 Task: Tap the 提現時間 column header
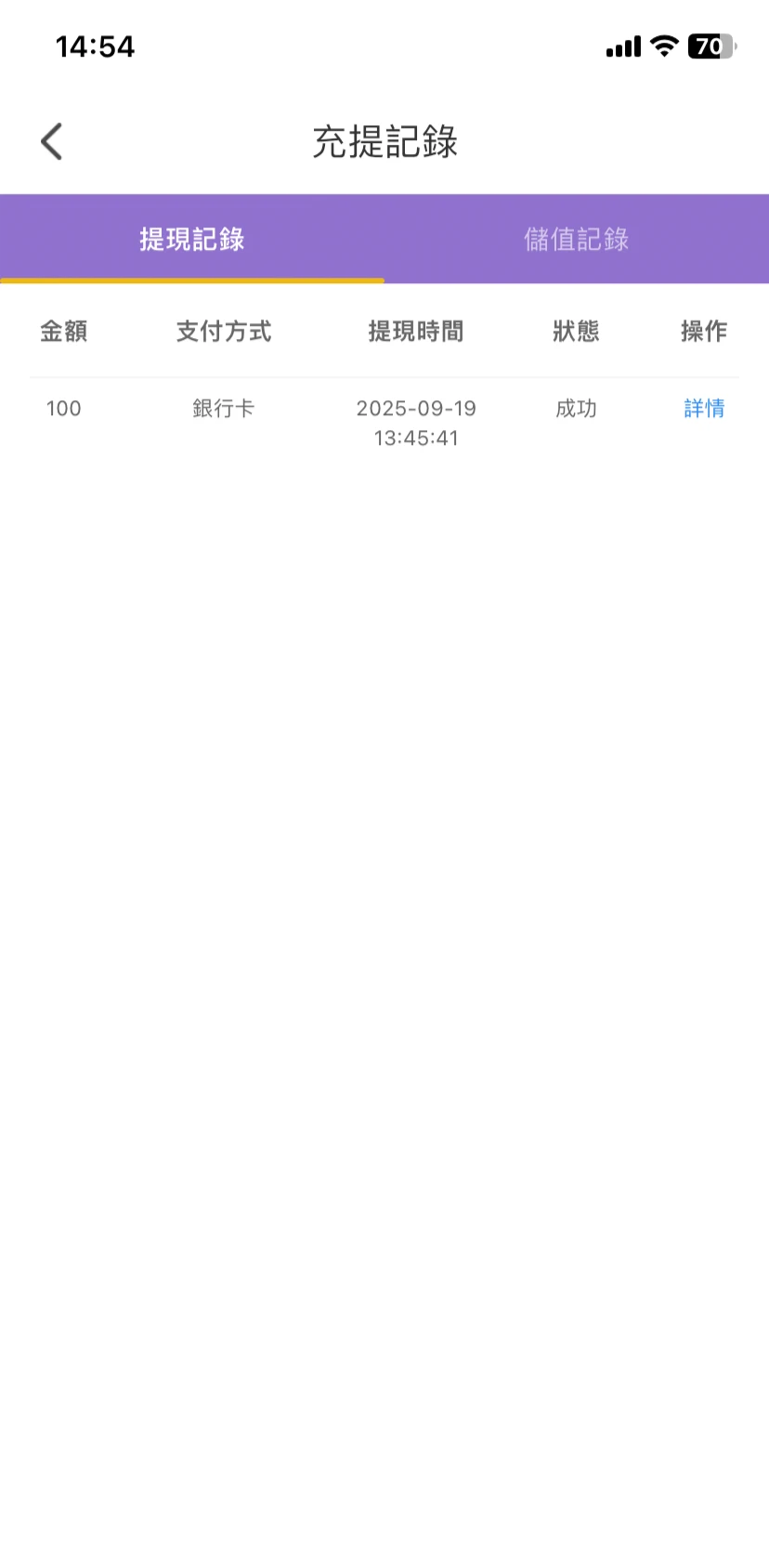tap(416, 332)
